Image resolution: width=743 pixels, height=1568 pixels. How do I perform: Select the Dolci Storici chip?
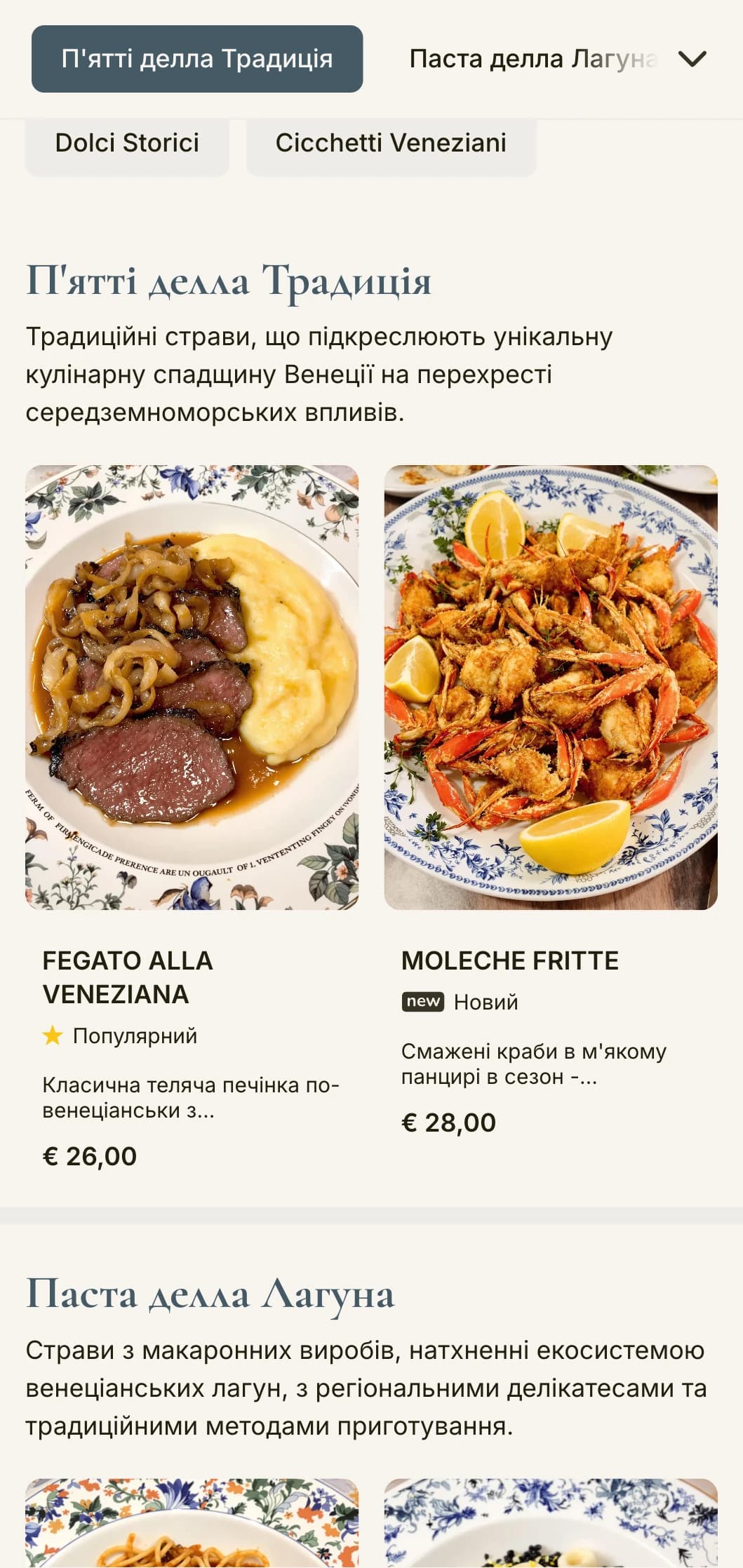(x=127, y=143)
